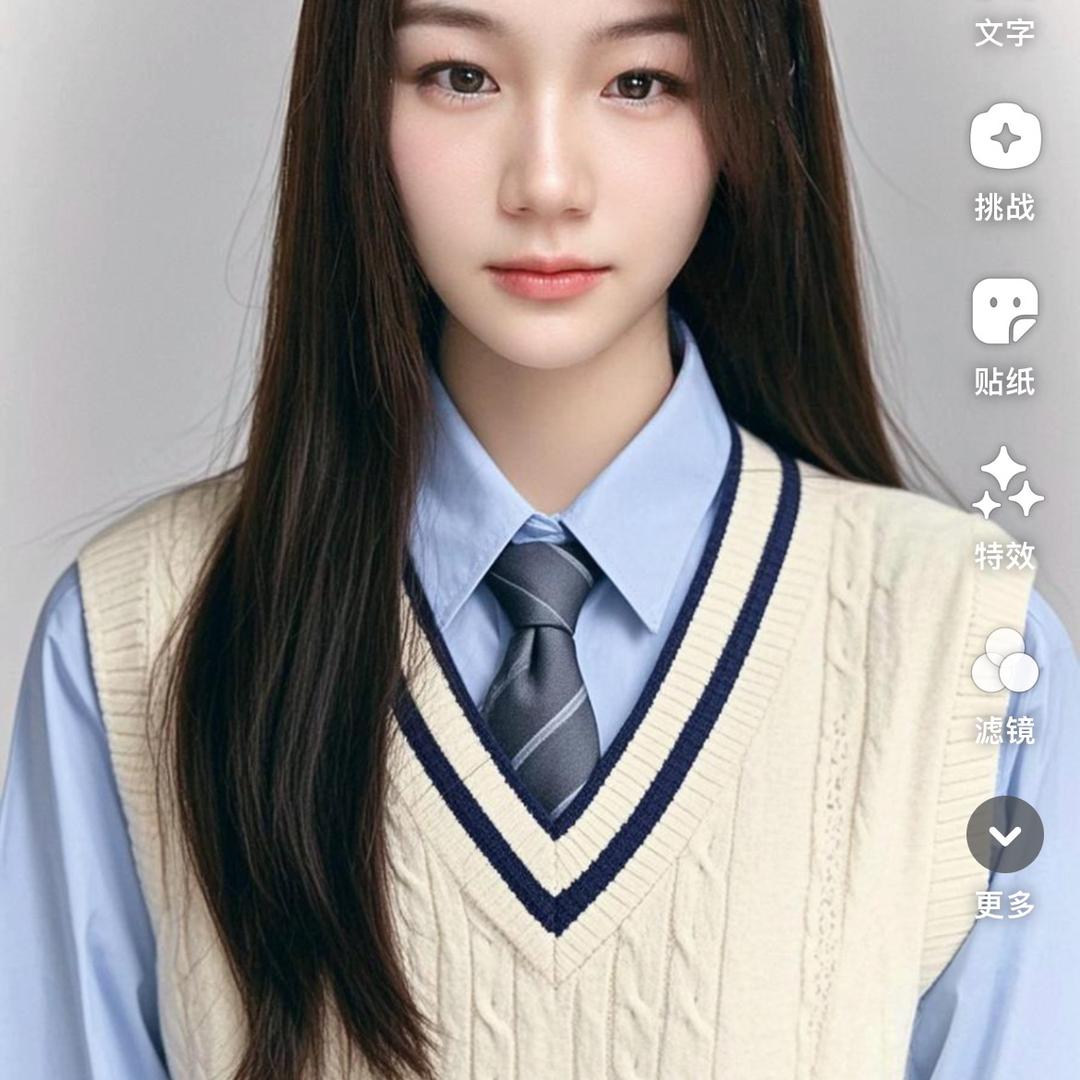Open the 文字 text tool

point(1004,30)
